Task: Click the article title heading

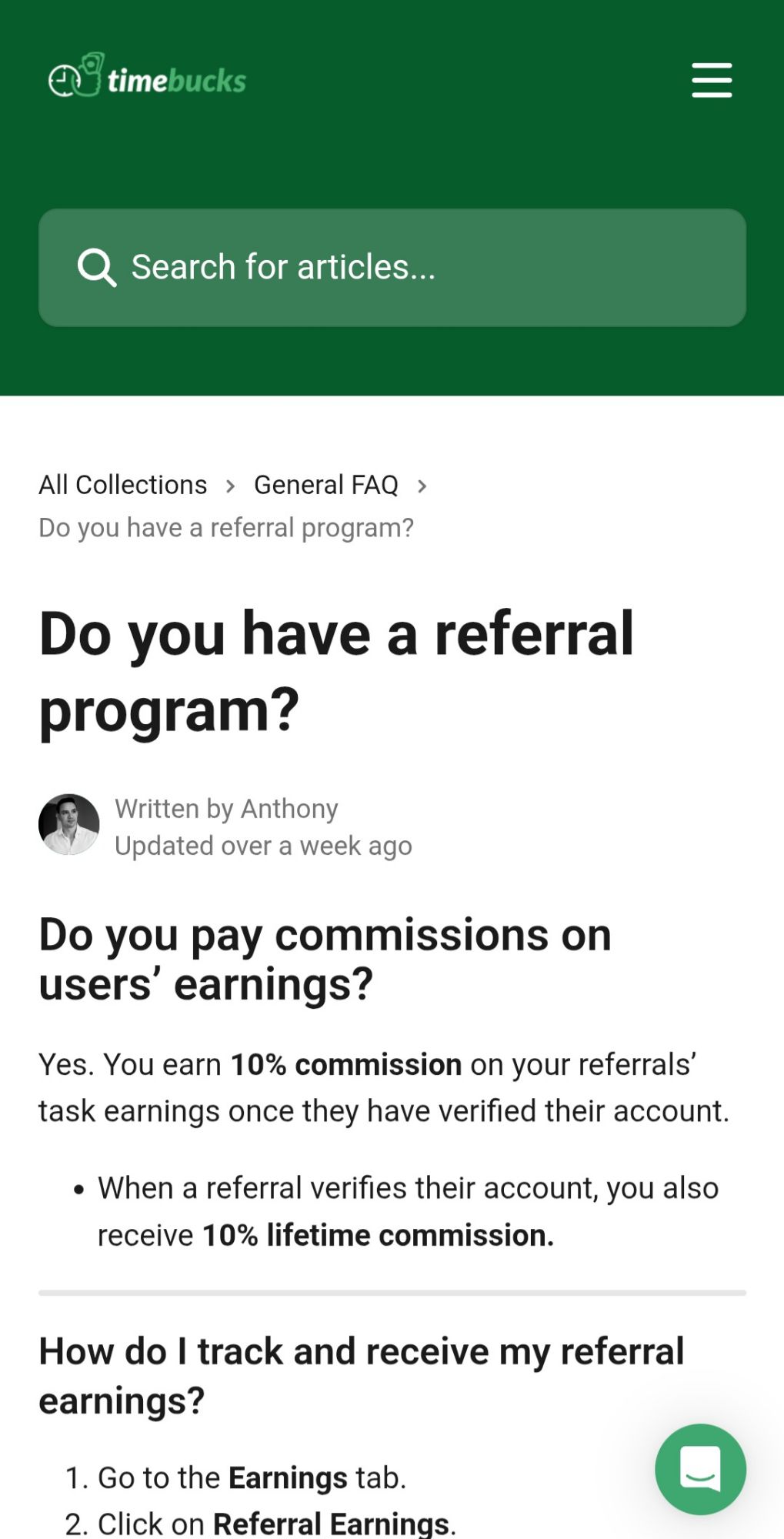Action: [x=336, y=669]
